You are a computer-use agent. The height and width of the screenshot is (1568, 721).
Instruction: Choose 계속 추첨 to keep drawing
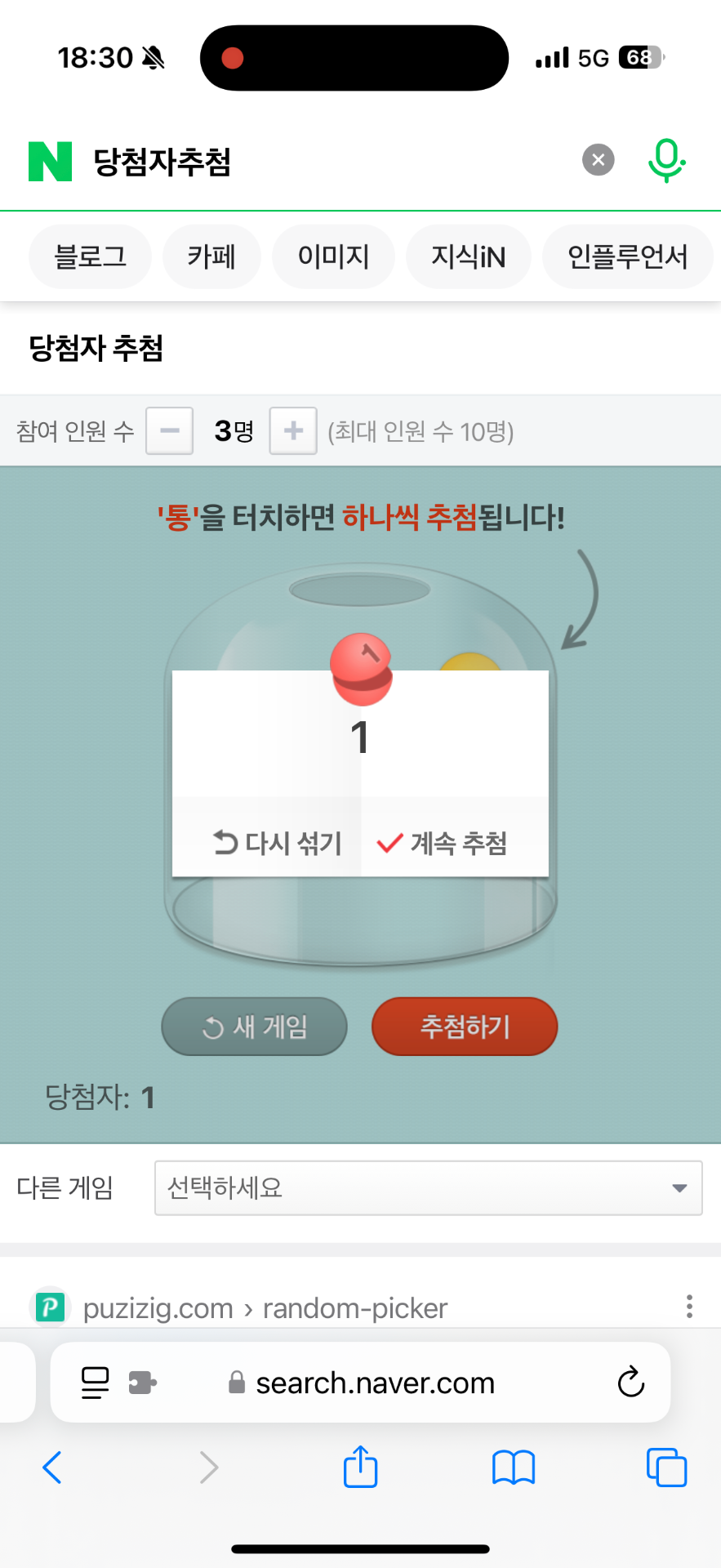tap(443, 842)
